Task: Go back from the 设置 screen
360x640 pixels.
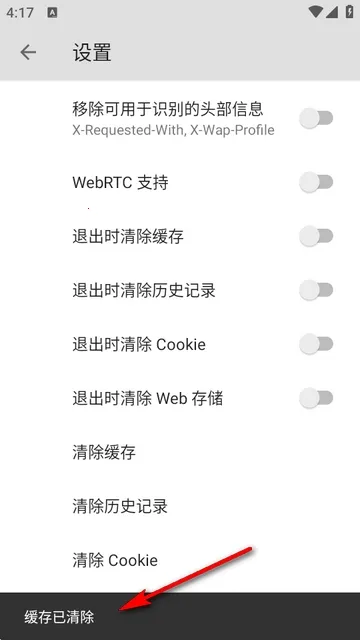Action: pyautogui.click(x=28, y=52)
